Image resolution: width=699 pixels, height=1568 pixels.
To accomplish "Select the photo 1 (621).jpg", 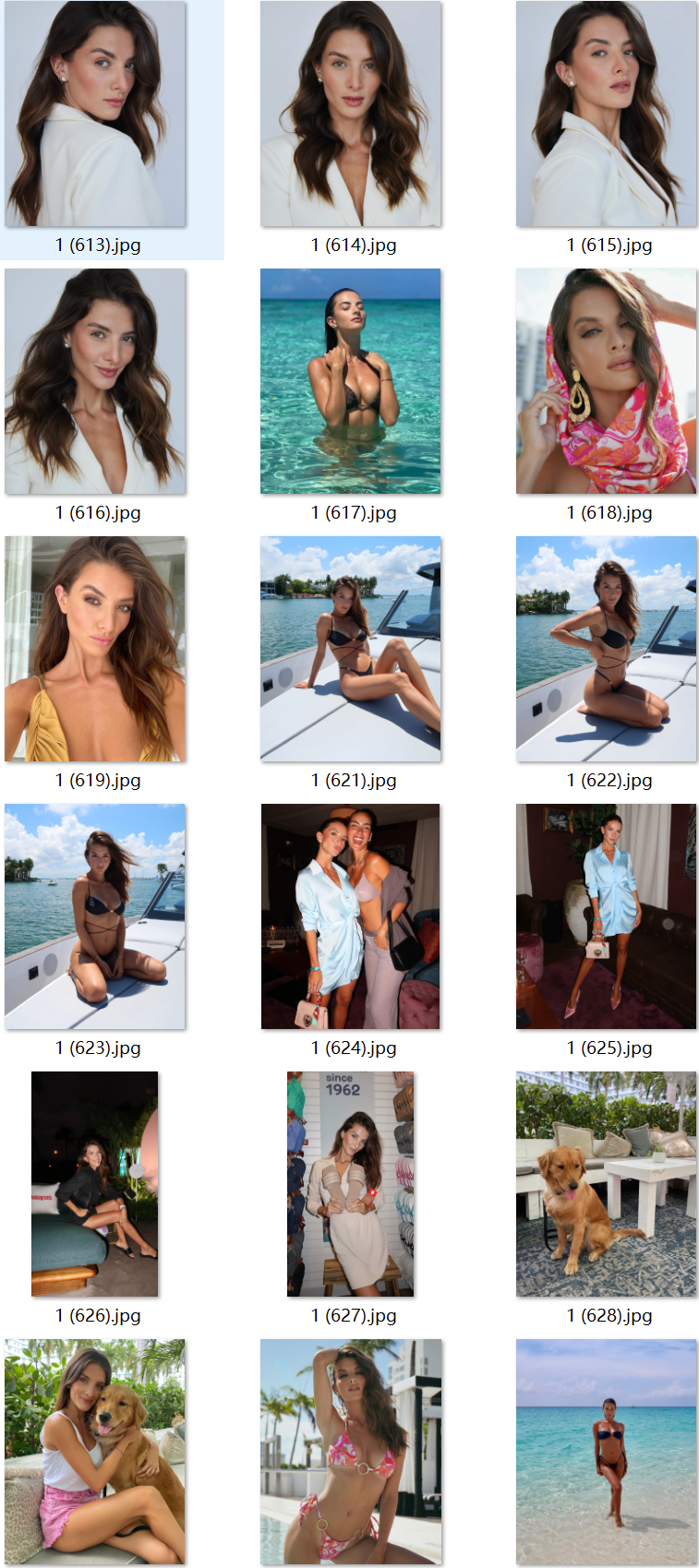I will pyautogui.click(x=351, y=650).
